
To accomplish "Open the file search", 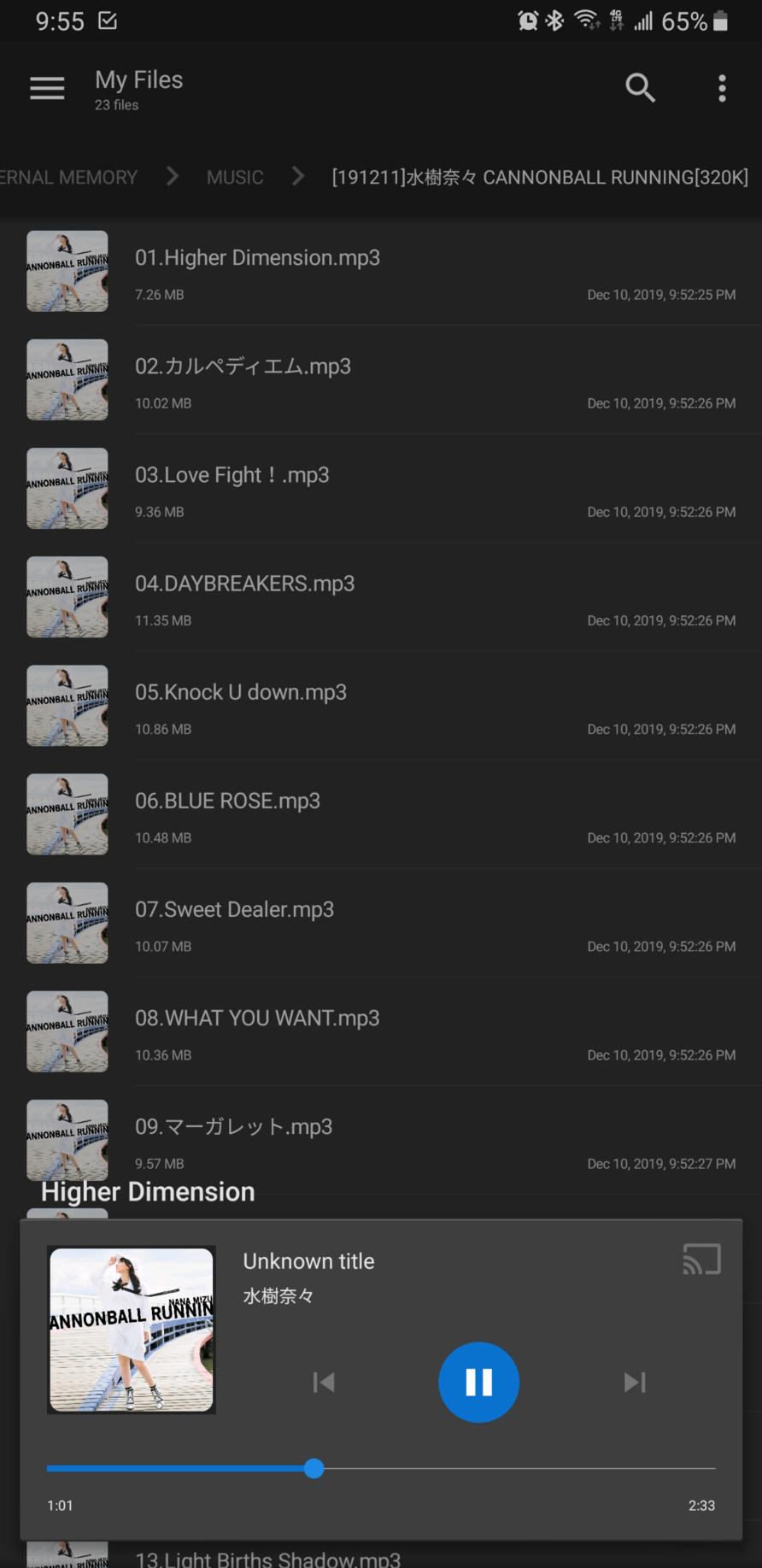I will point(640,88).
